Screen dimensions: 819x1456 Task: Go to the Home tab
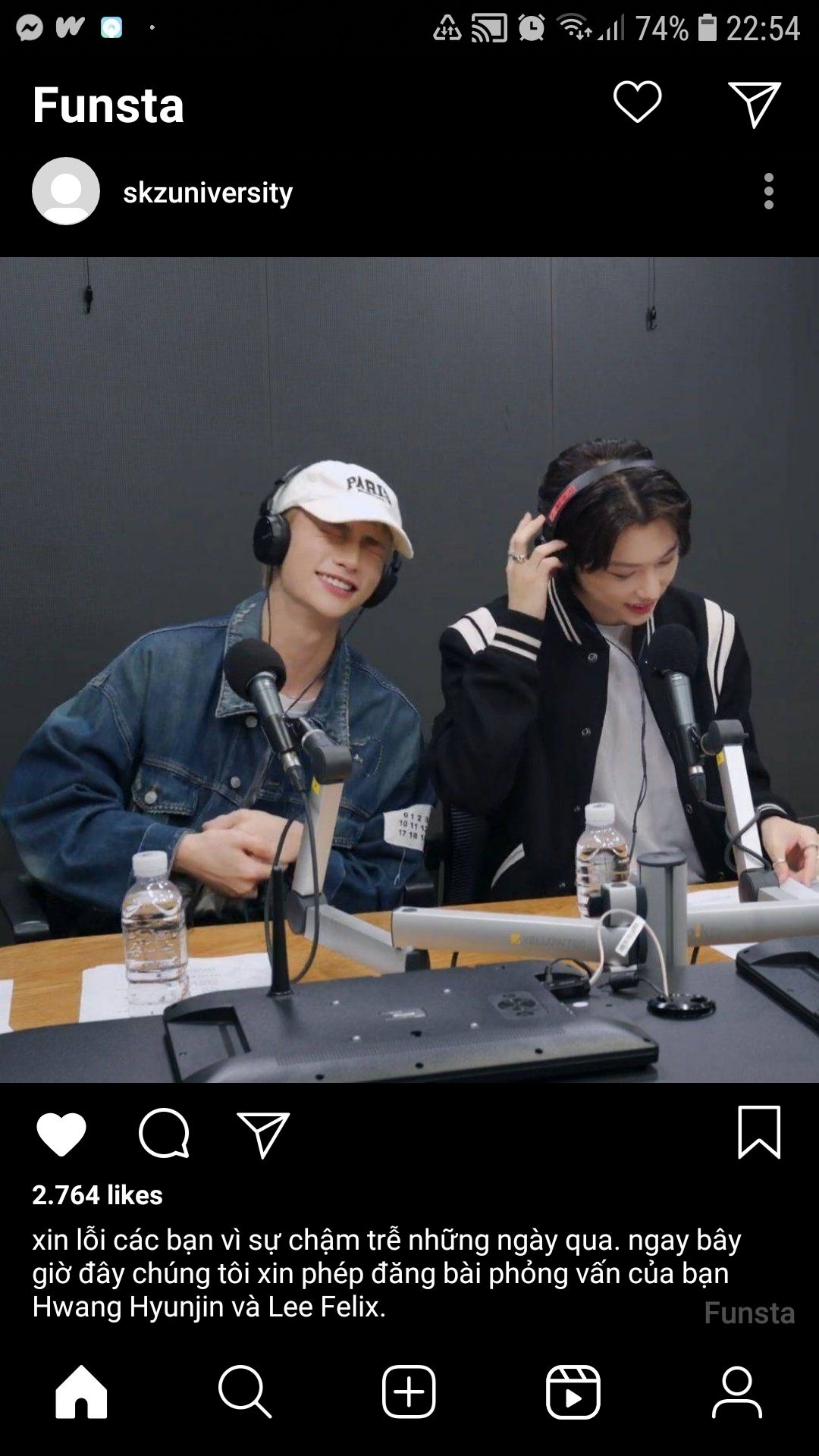[x=81, y=1392]
